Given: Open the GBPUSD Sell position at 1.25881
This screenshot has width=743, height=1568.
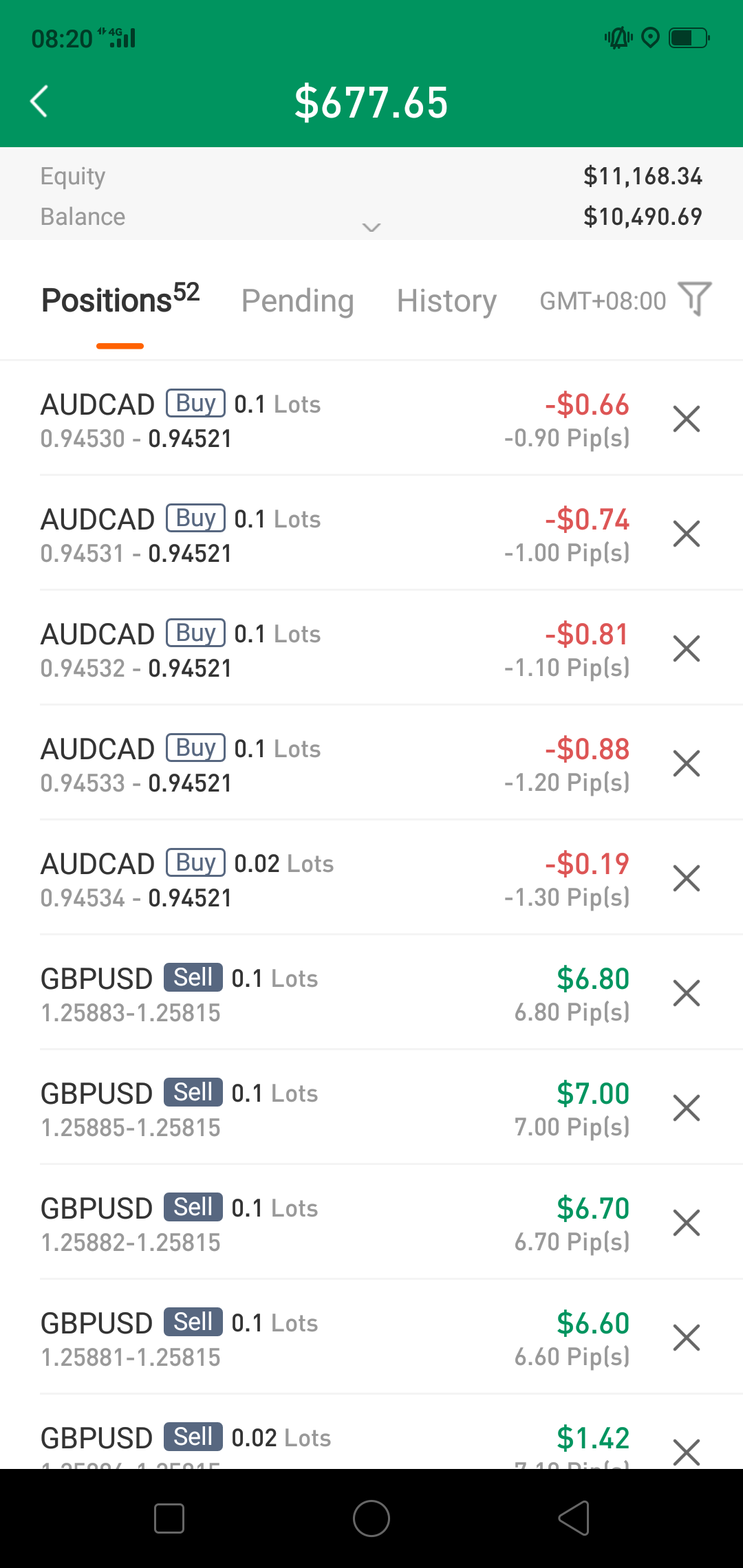Looking at the screenshot, I should 335,1338.
